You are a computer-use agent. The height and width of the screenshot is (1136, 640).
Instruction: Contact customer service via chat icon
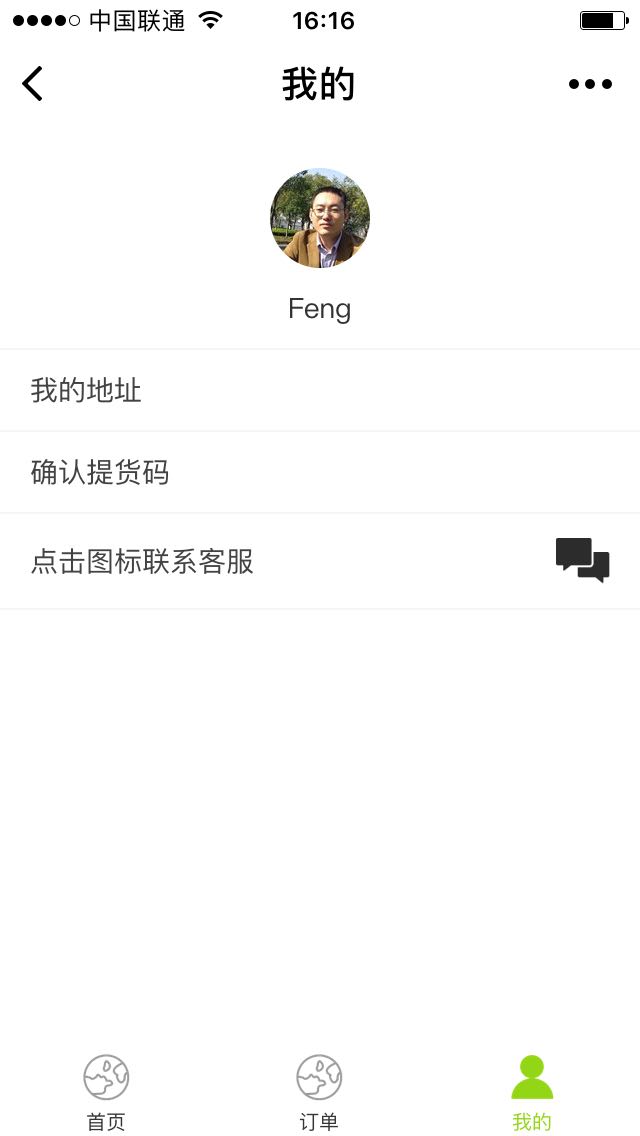[x=582, y=560]
